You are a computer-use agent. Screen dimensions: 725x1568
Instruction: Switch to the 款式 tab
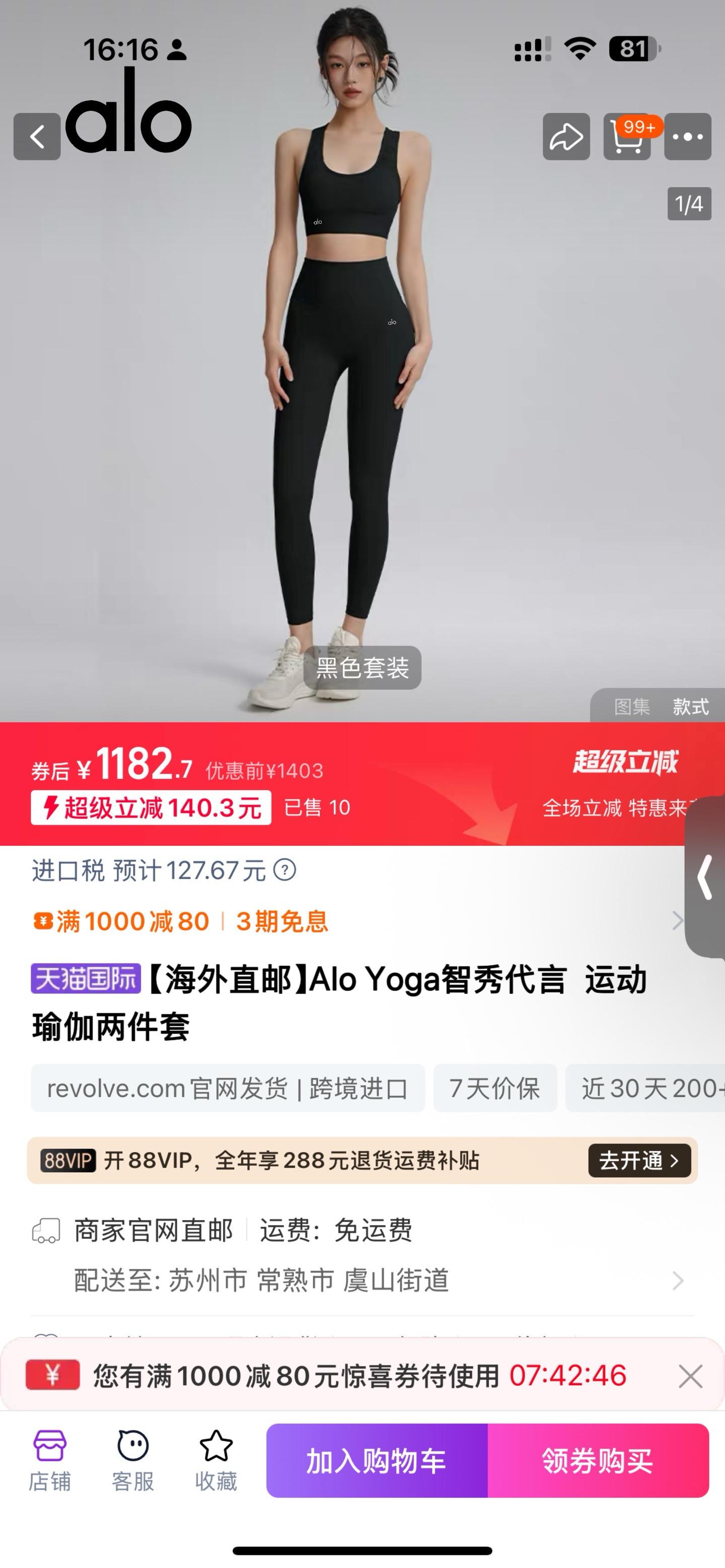pyautogui.click(x=690, y=706)
